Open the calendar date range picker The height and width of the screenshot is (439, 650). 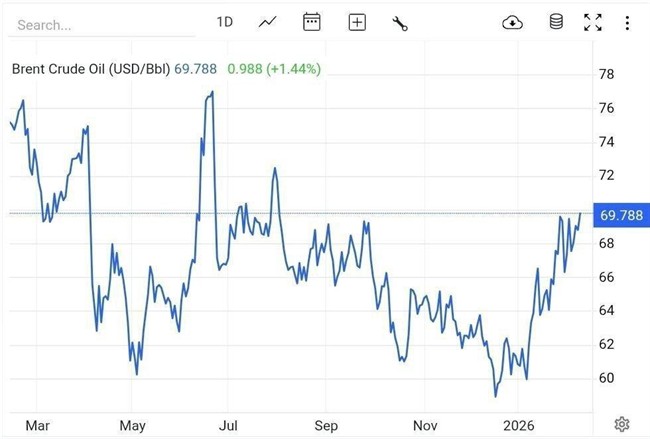pyautogui.click(x=312, y=22)
